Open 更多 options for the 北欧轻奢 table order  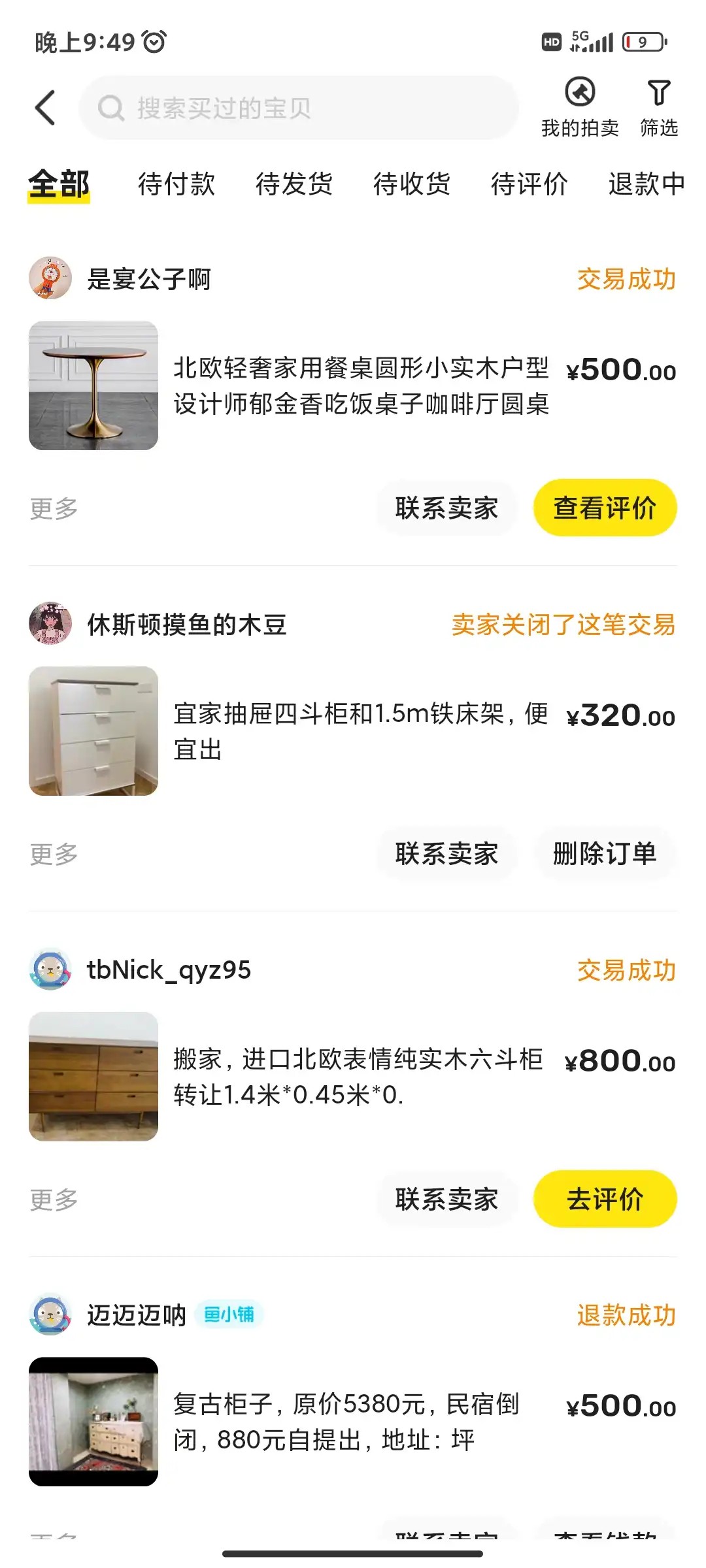tap(54, 508)
